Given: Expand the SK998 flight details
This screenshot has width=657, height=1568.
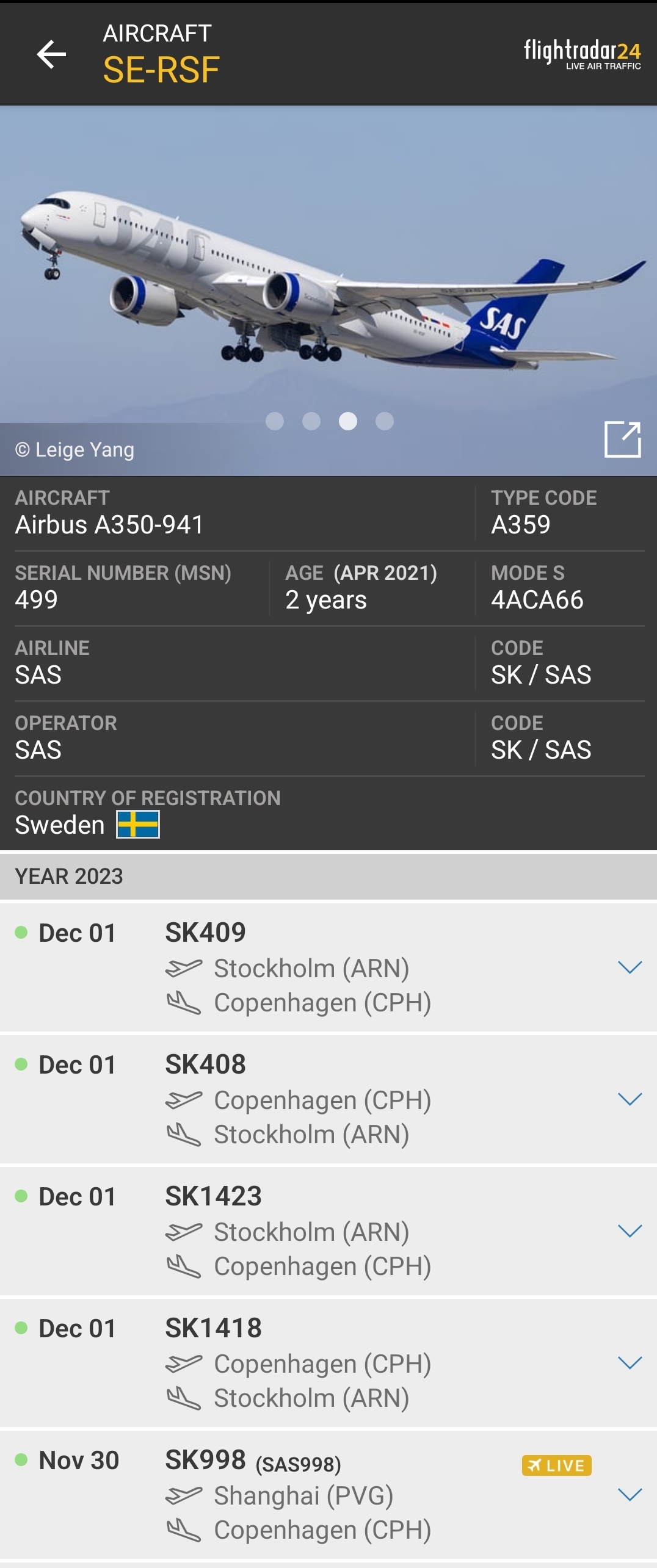Looking at the screenshot, I should tap(628, 1497).
